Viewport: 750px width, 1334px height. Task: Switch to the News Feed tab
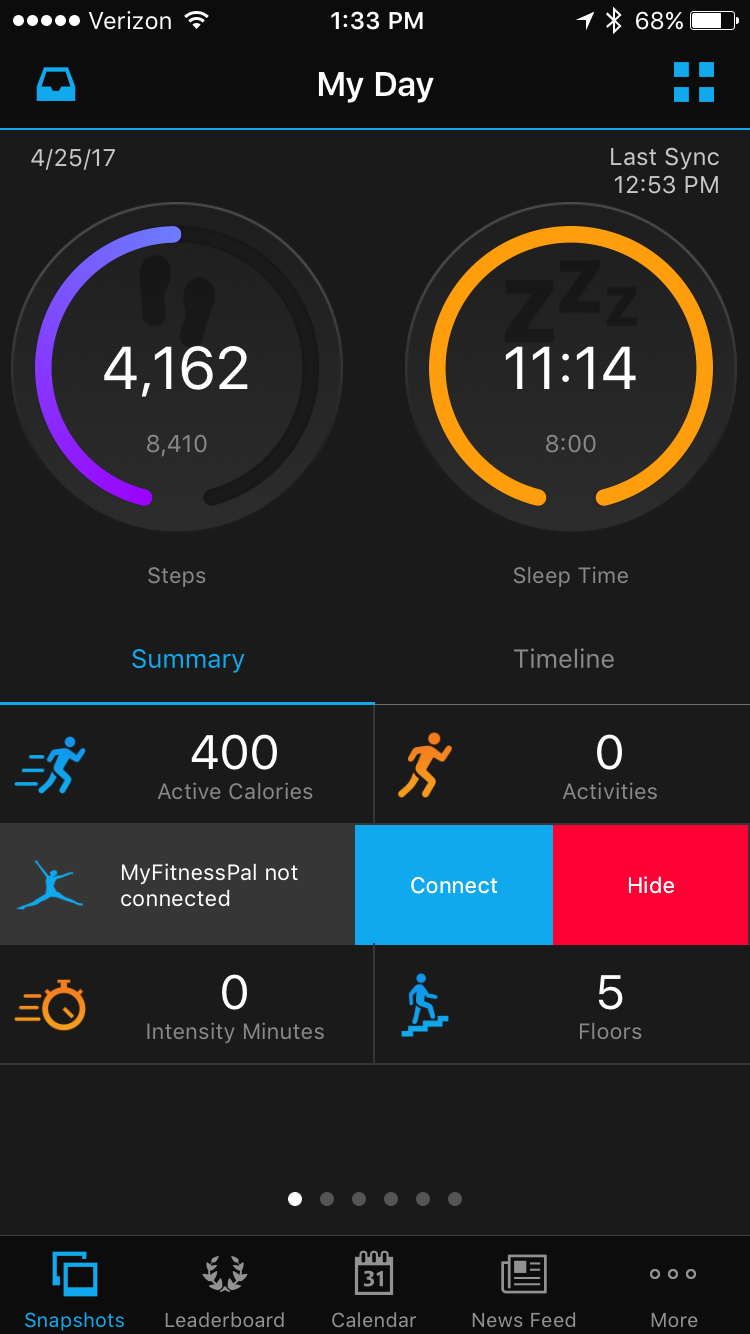pyautogui.click(x=524, y=1290)
